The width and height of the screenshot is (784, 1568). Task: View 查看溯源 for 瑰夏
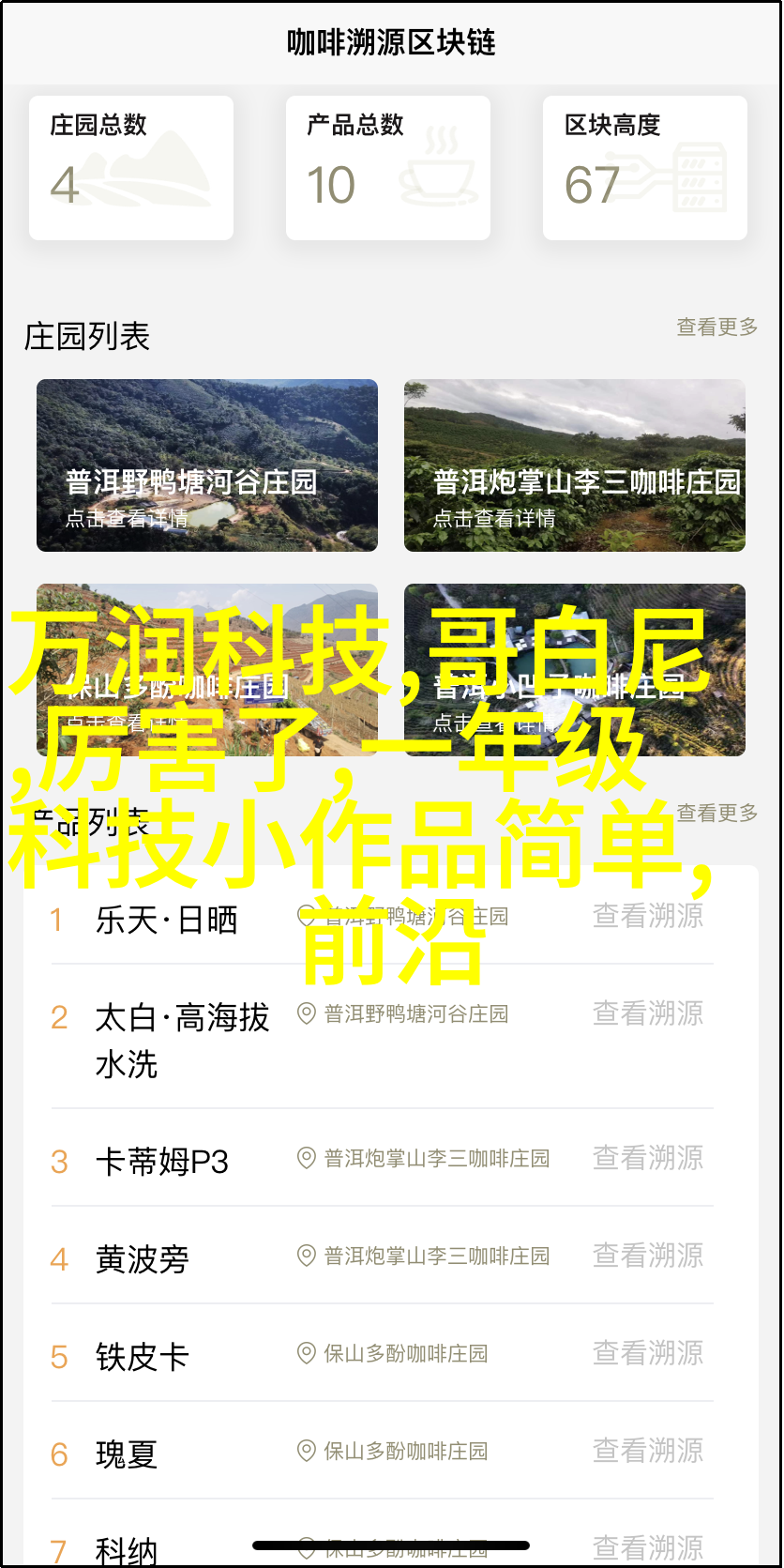coord(648,1452)
